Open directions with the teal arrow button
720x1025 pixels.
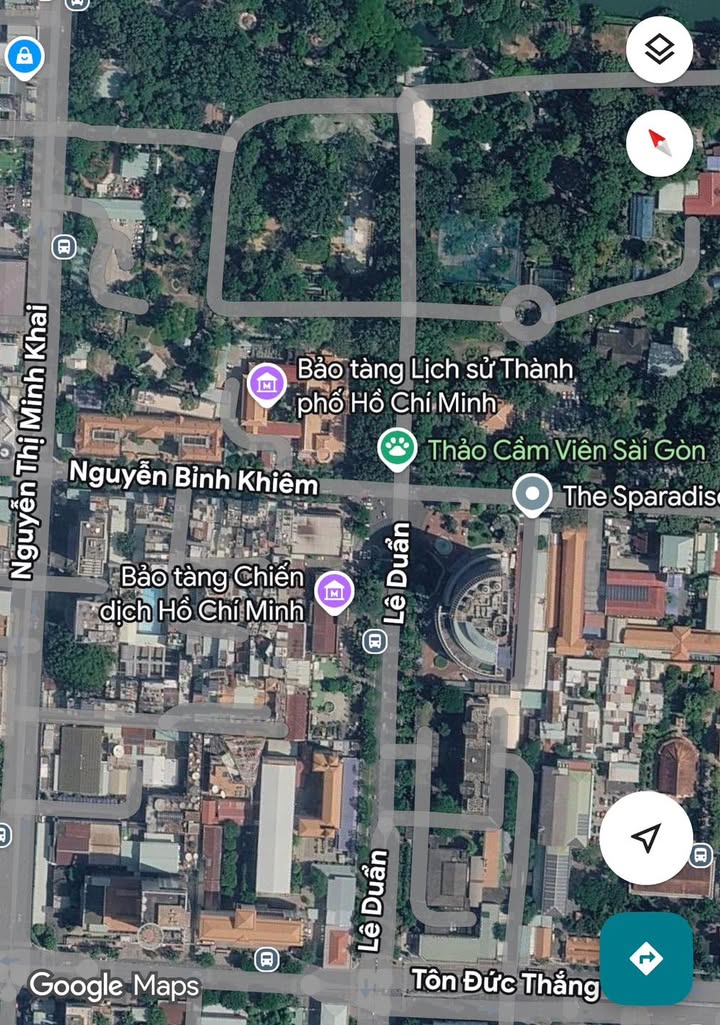[x=646, y=959]
